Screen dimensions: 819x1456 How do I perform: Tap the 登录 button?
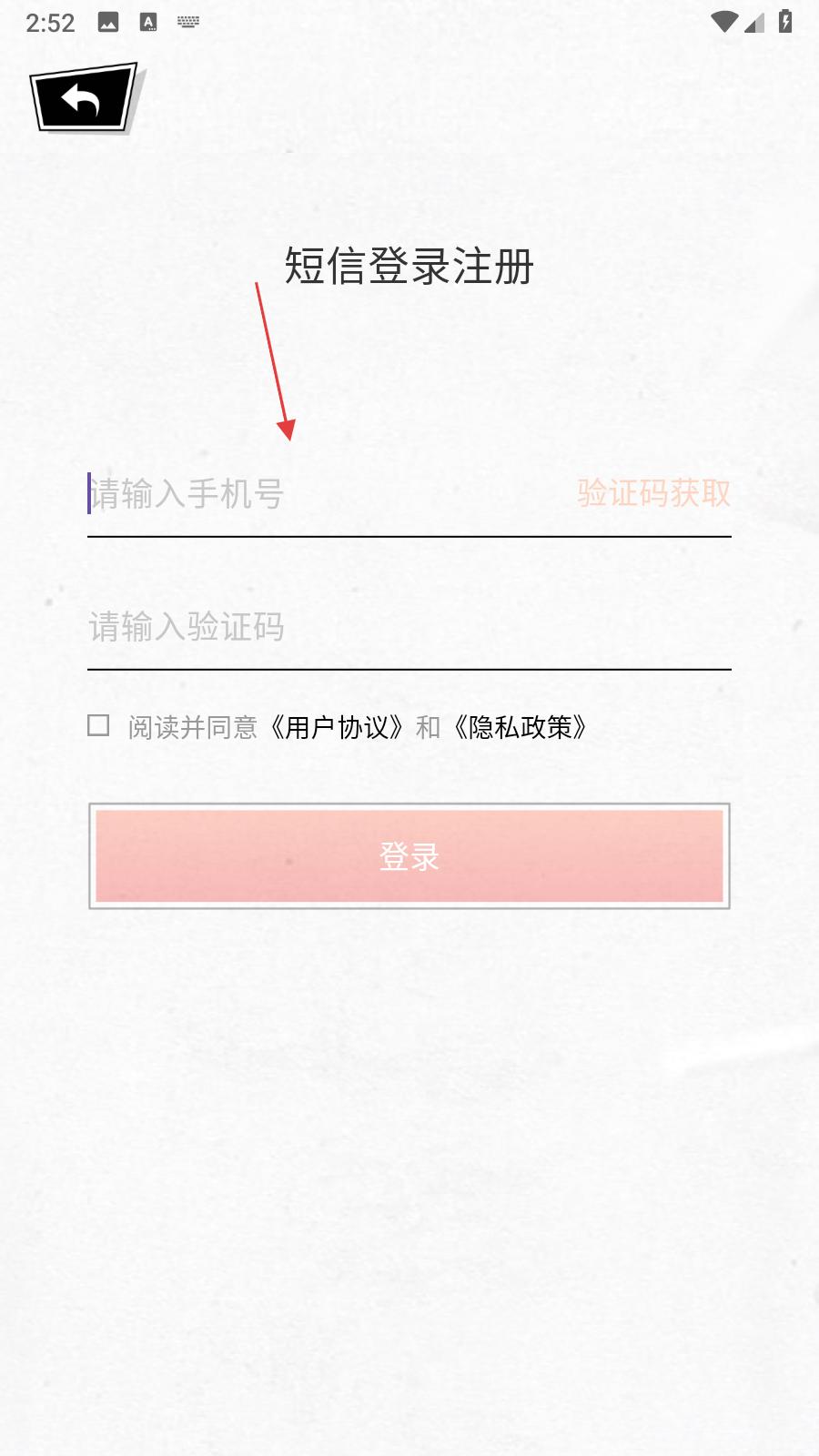[409, 856]
